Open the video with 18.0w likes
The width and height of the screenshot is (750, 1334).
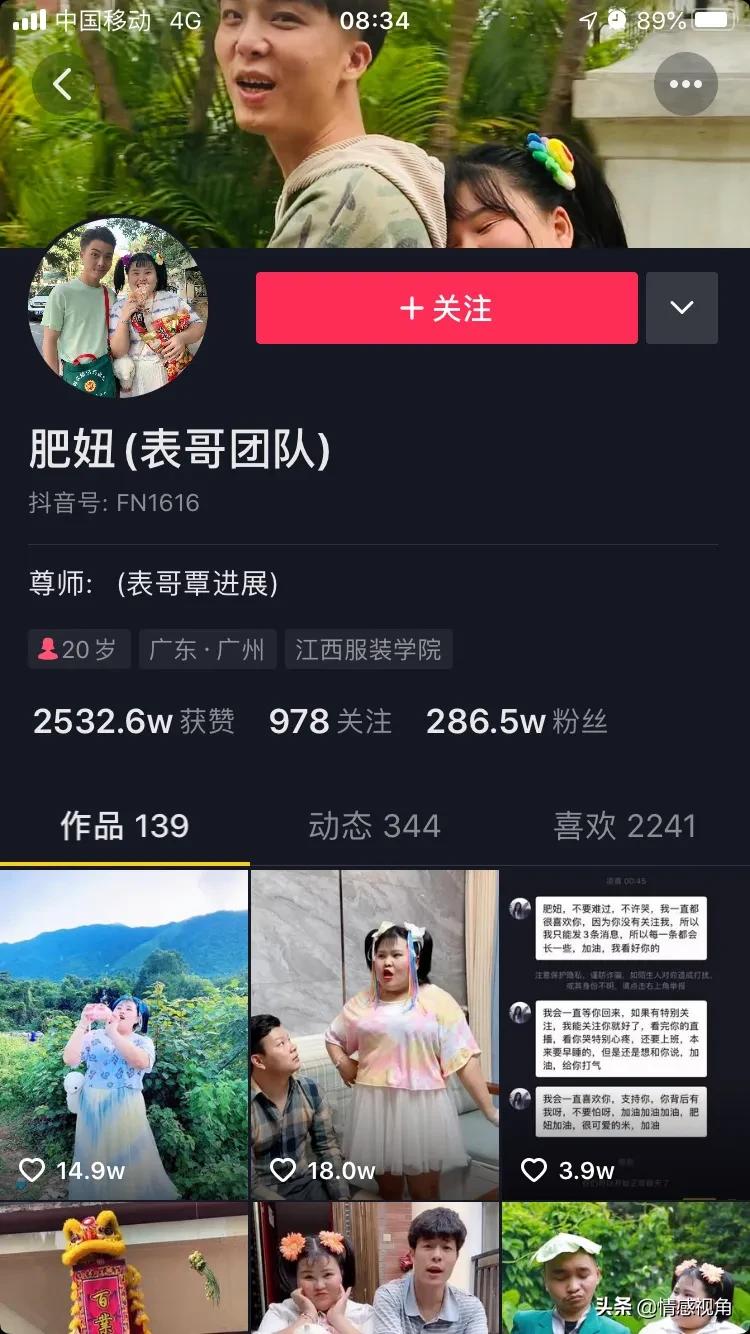click(x=374, y=1034)
